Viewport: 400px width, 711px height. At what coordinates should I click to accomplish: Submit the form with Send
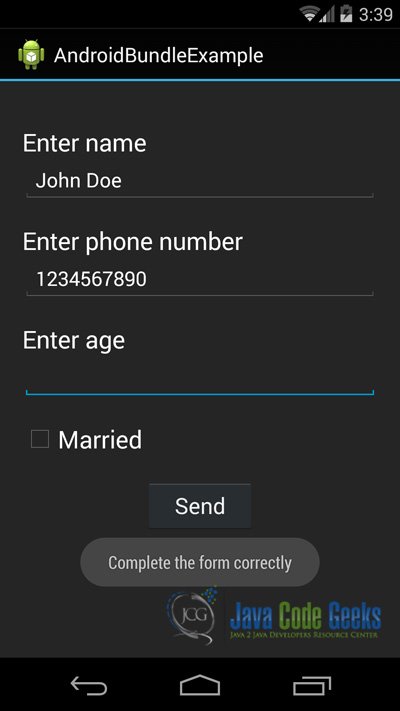[200, 506]
